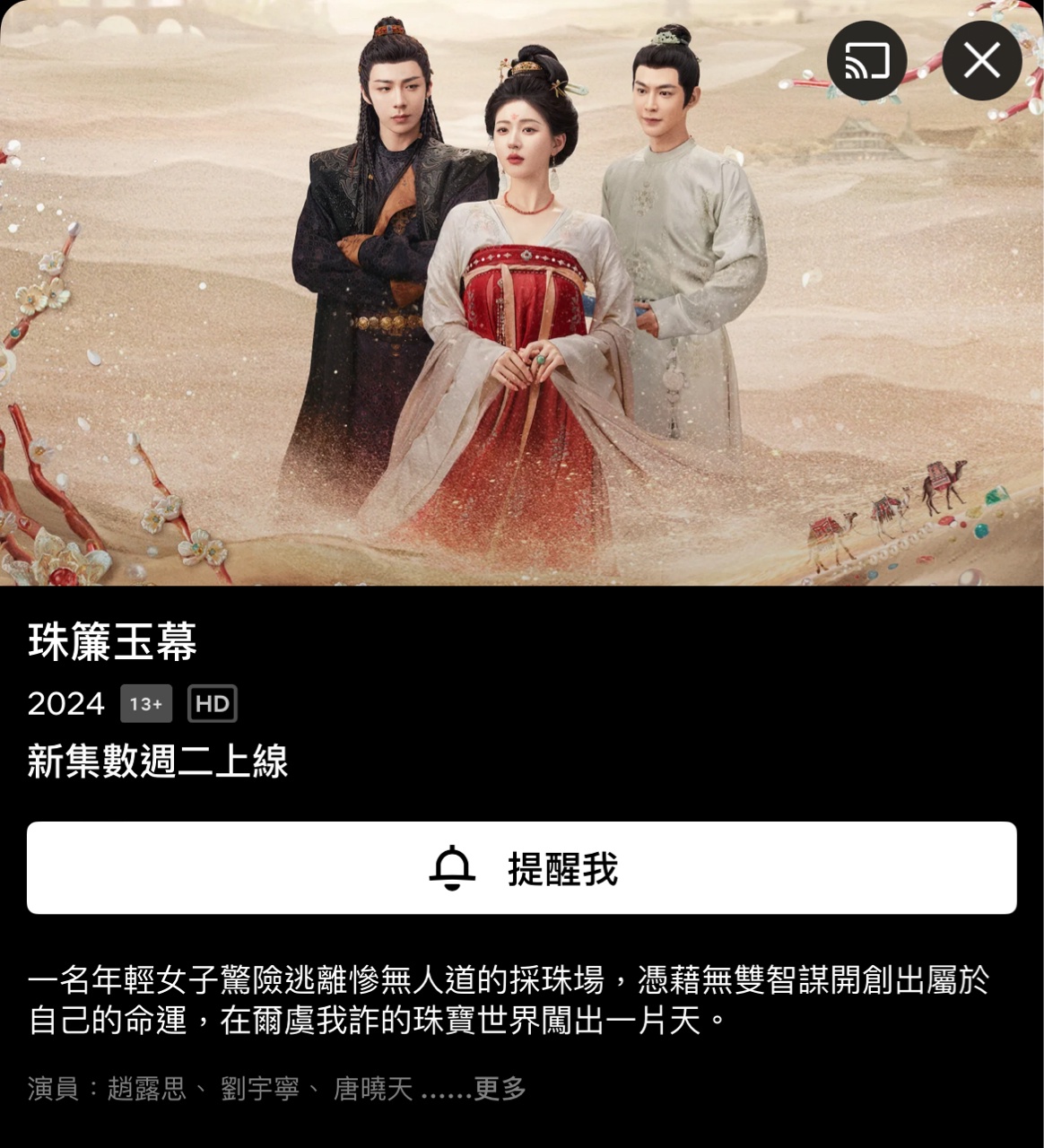The image size is (1044, 1148).
Task: Open the cast to device icon
Action: [x=866, y=62]
